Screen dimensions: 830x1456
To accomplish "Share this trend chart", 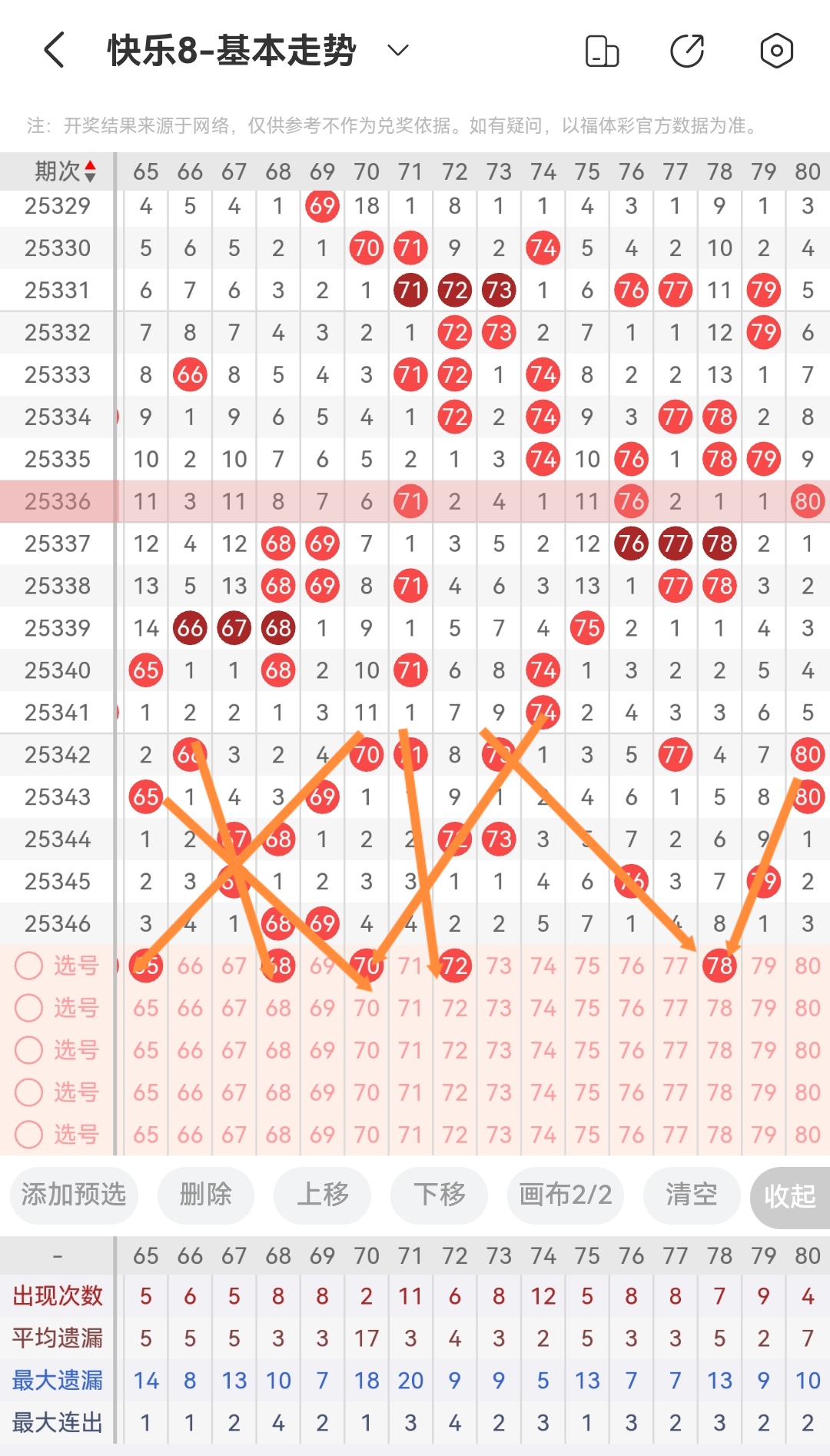I will [x=687, y=52].
